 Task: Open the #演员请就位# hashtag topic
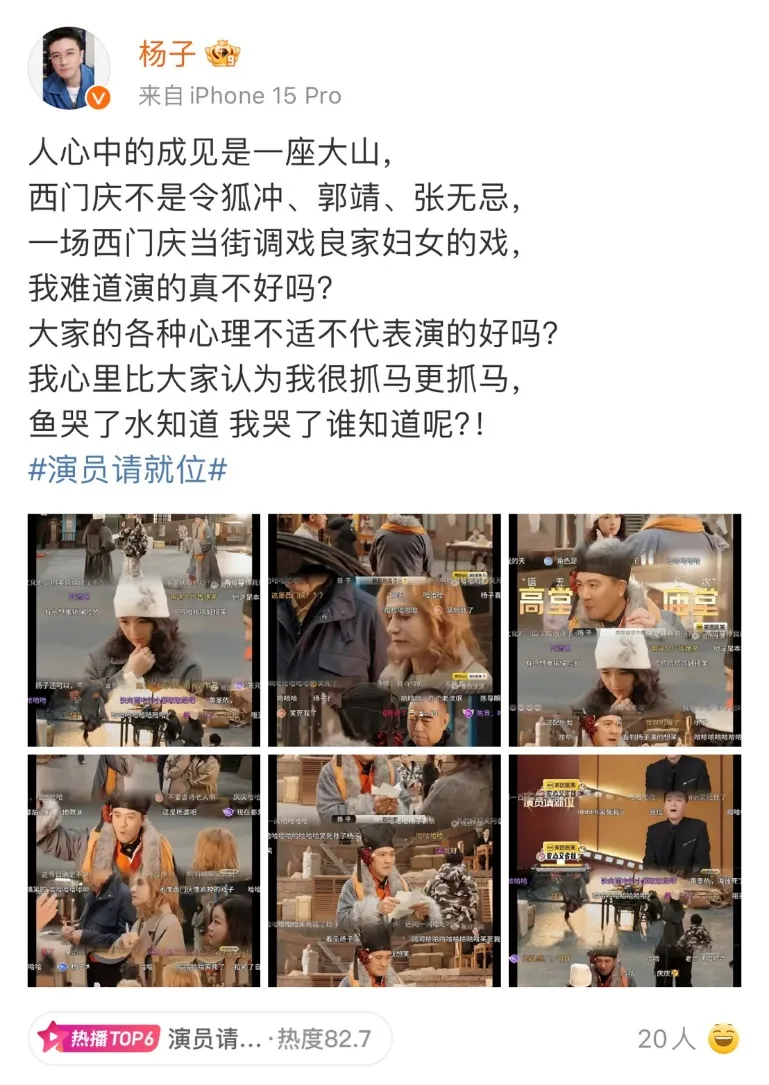pos(127,471)
